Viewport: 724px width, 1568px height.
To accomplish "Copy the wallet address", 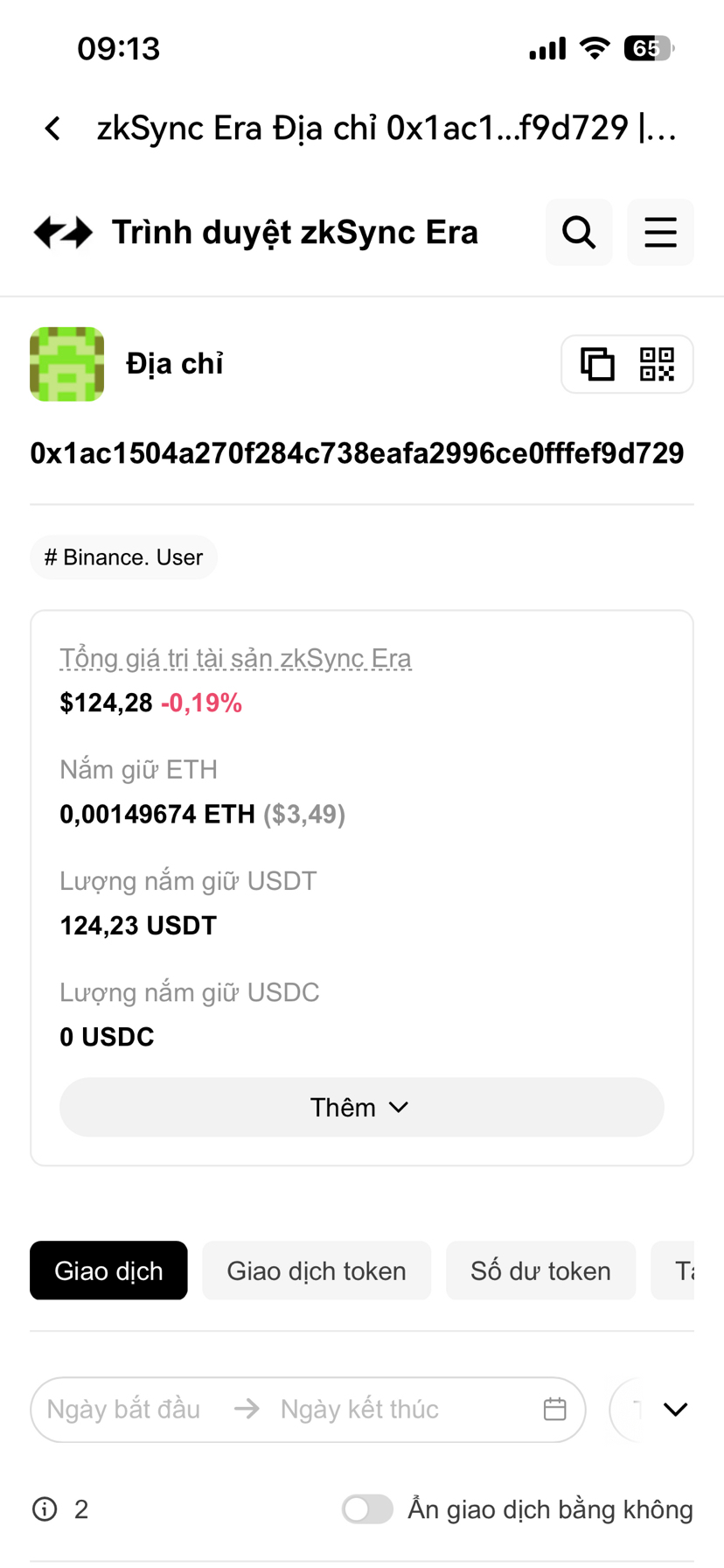I will coord(597,364).
